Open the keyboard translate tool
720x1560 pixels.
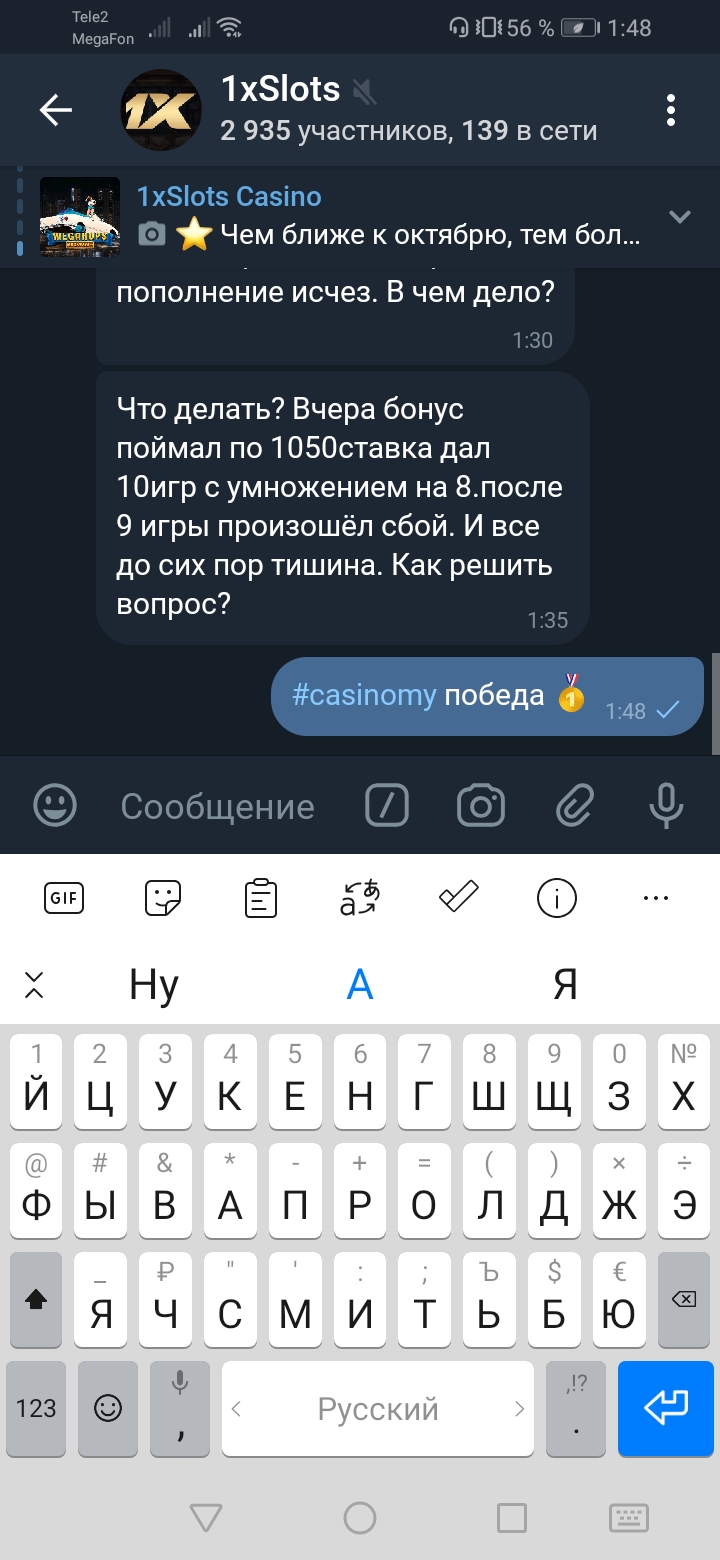tap(360, 898)
